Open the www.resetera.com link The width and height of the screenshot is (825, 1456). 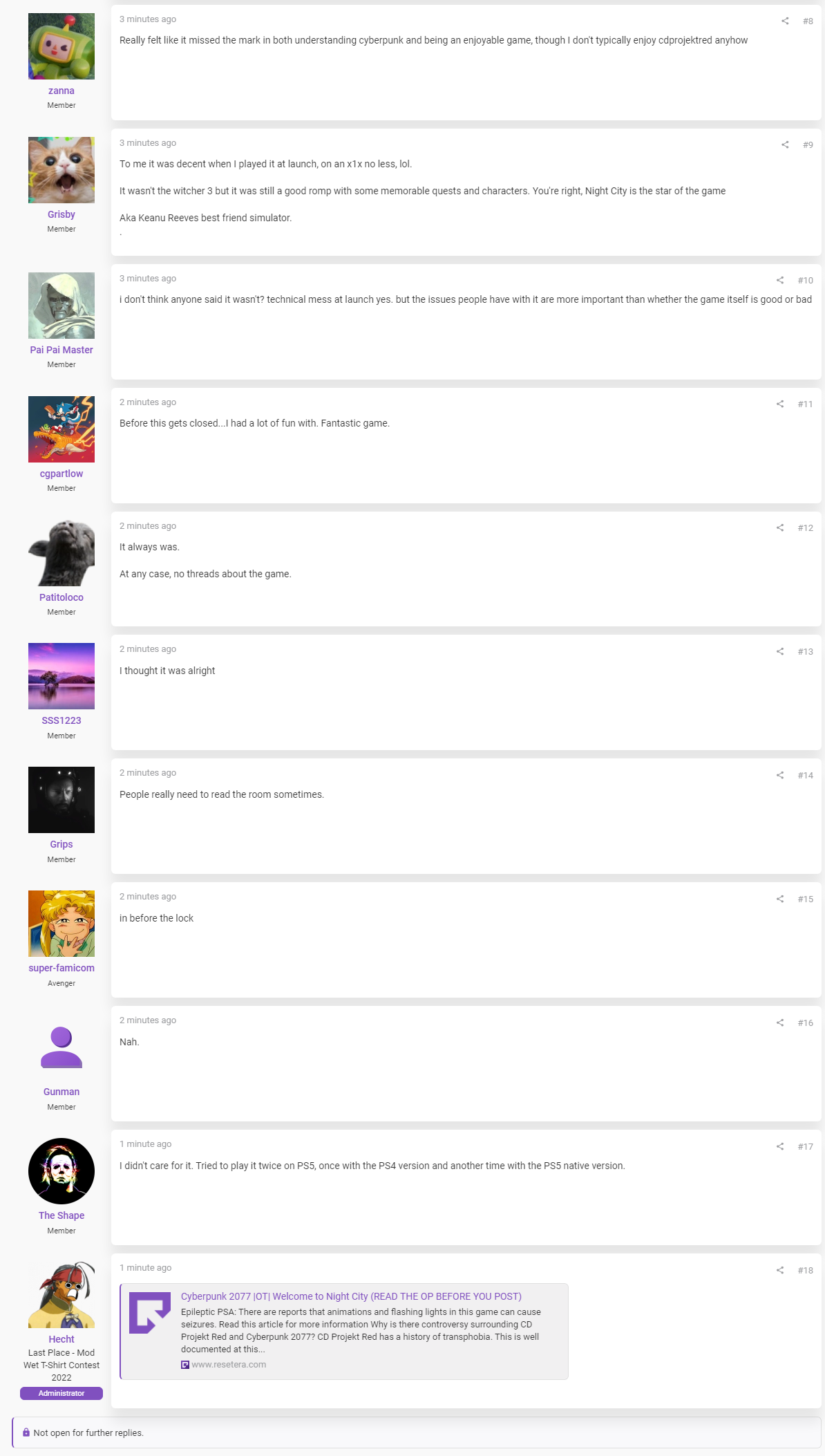[x=229, y=1365]
